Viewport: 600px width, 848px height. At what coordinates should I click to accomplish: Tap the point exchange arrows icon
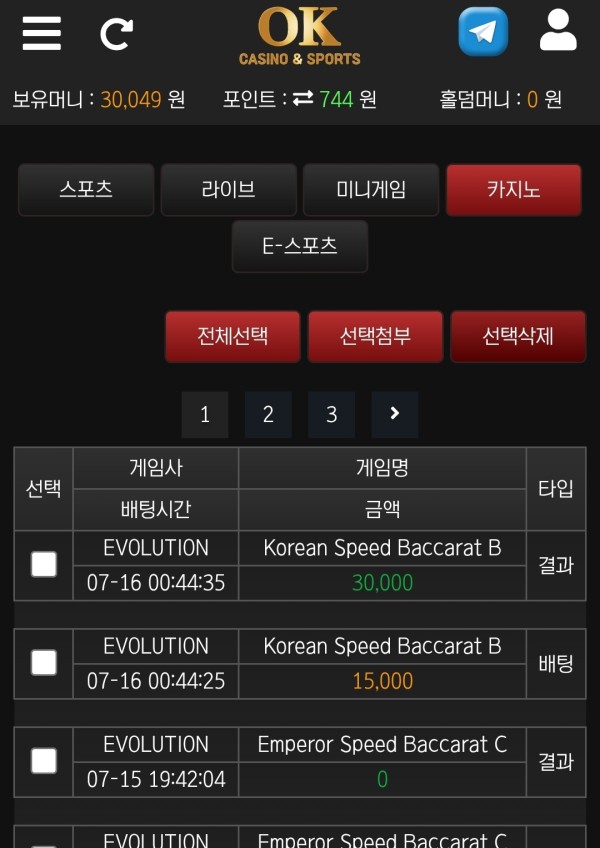(x=303, y=99)
